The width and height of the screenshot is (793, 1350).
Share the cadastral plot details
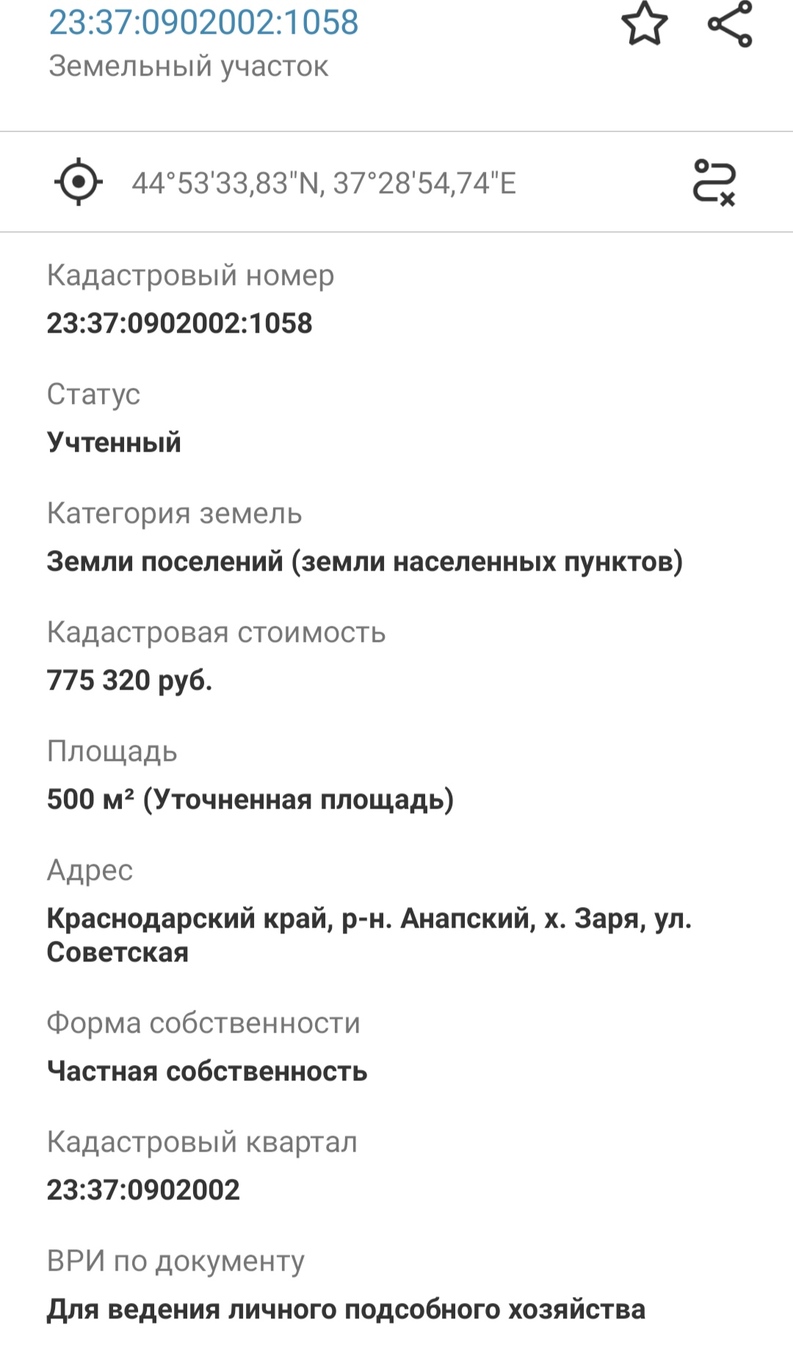coord(730,24)
